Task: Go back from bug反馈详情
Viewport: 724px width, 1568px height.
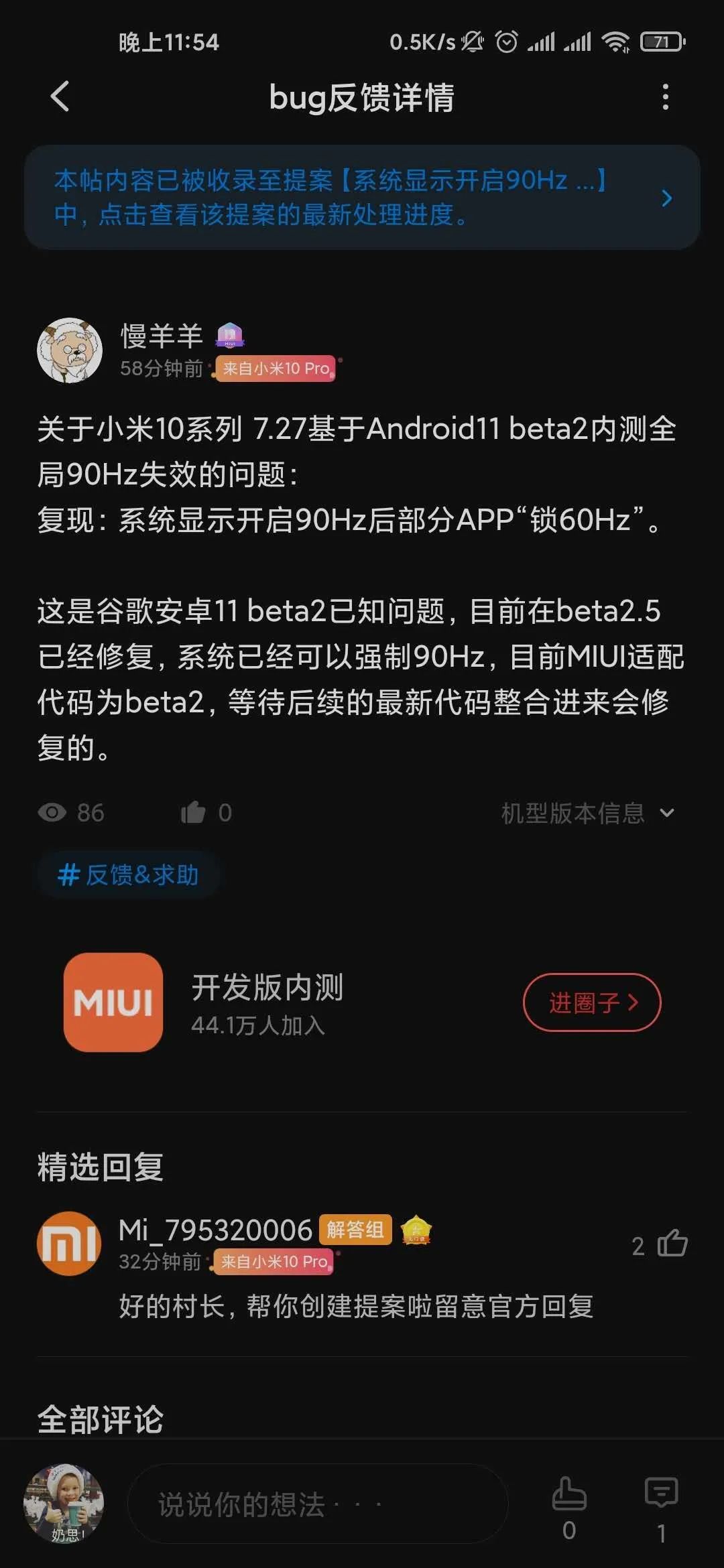Action: pyautogui.click(x=60, y=96)
